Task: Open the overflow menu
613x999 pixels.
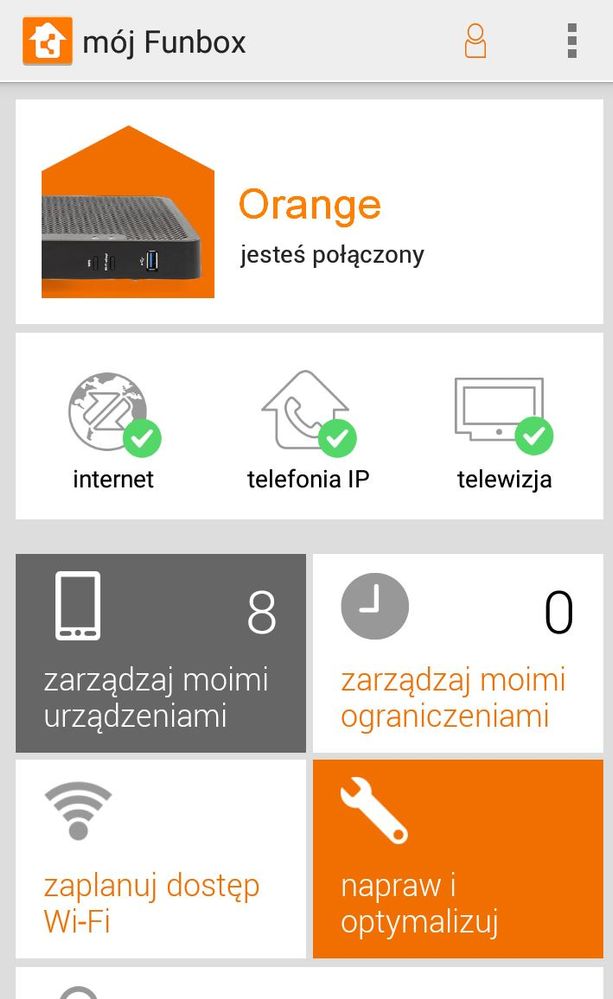Action: click(572, 41)
